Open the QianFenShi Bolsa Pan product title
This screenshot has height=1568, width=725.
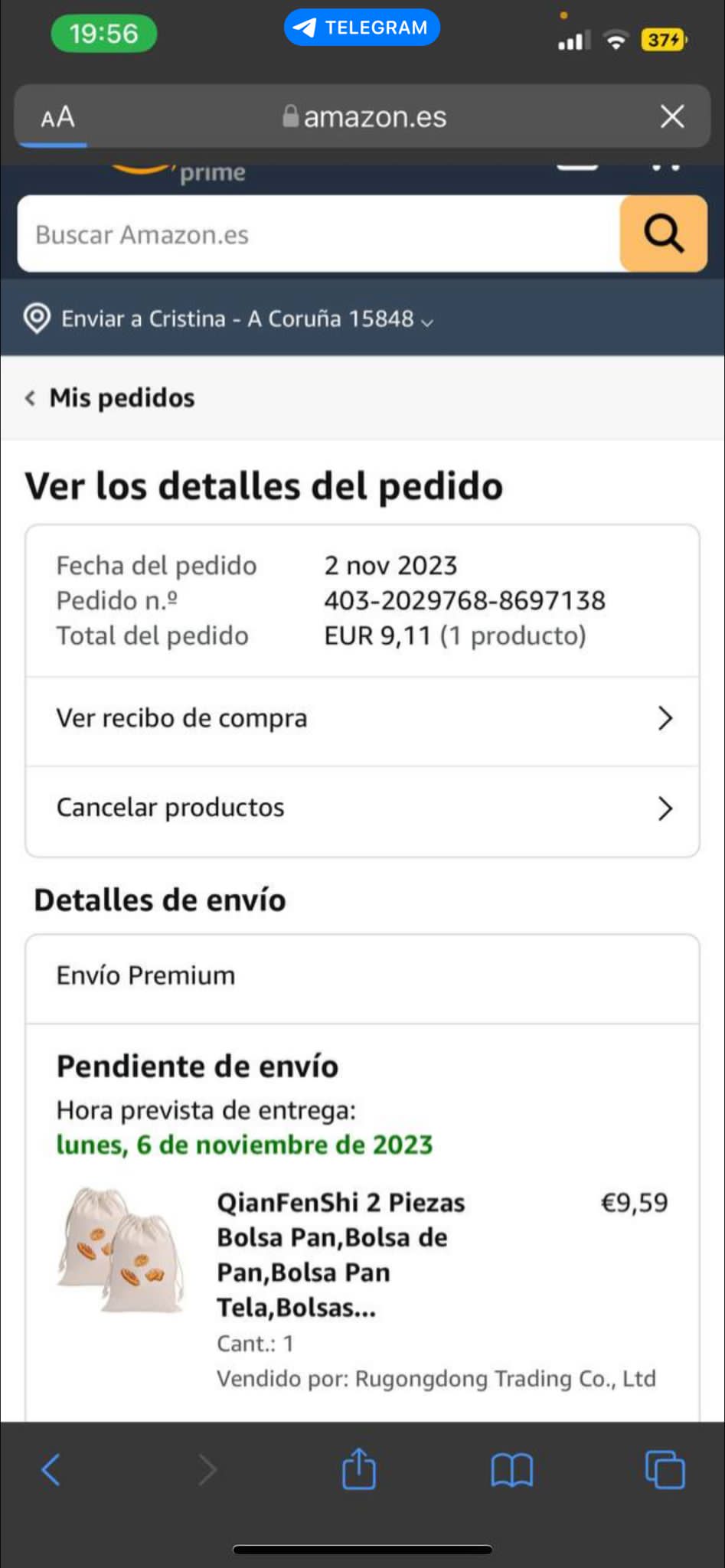tap(340, 1254)
